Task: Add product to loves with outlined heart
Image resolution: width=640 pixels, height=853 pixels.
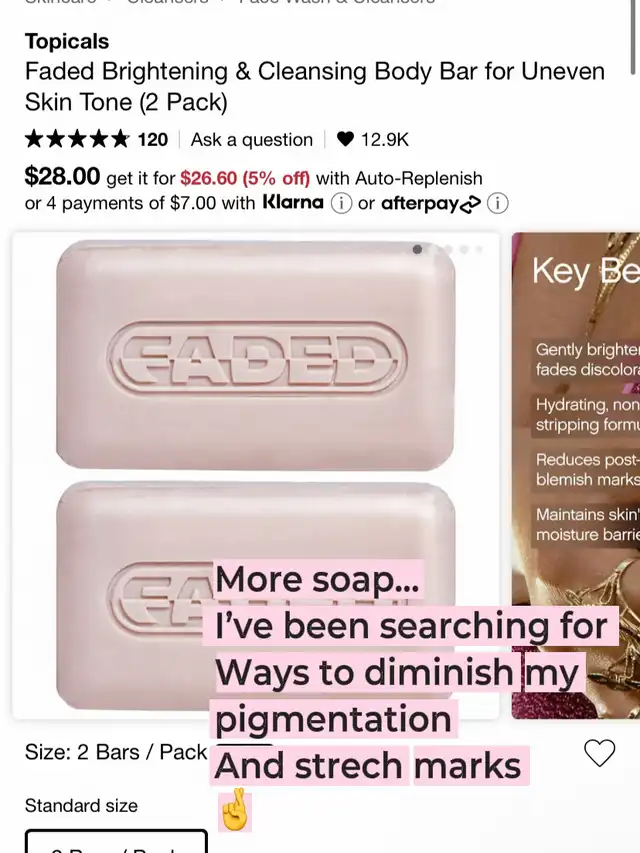Action: [600, 753]
